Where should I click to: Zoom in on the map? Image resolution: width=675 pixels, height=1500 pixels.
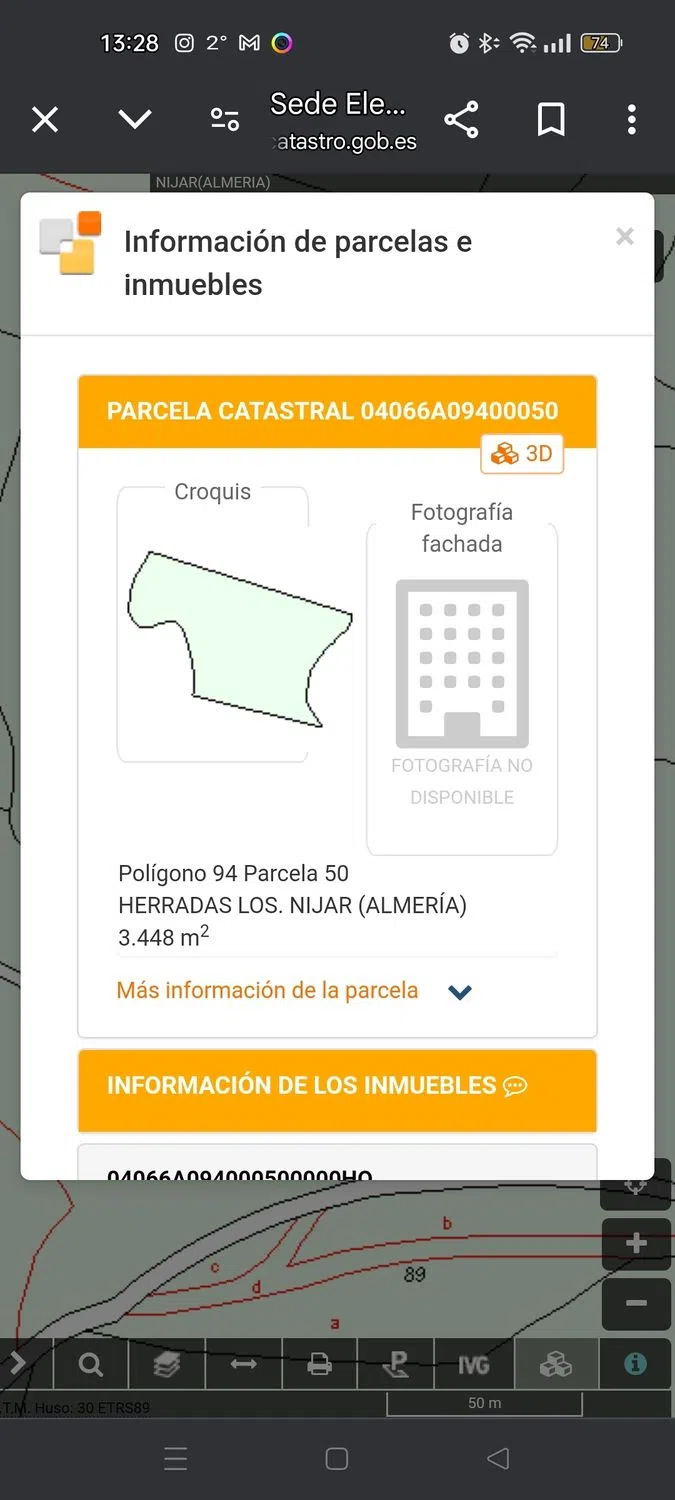(636, 1244)
